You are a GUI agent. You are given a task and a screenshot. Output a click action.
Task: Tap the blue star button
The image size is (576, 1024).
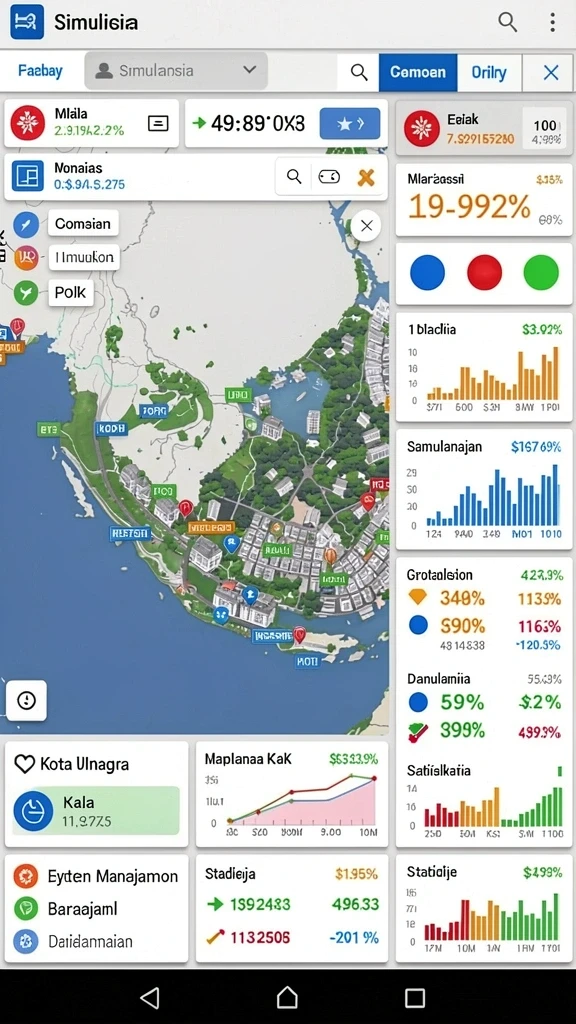pos(349,123)
